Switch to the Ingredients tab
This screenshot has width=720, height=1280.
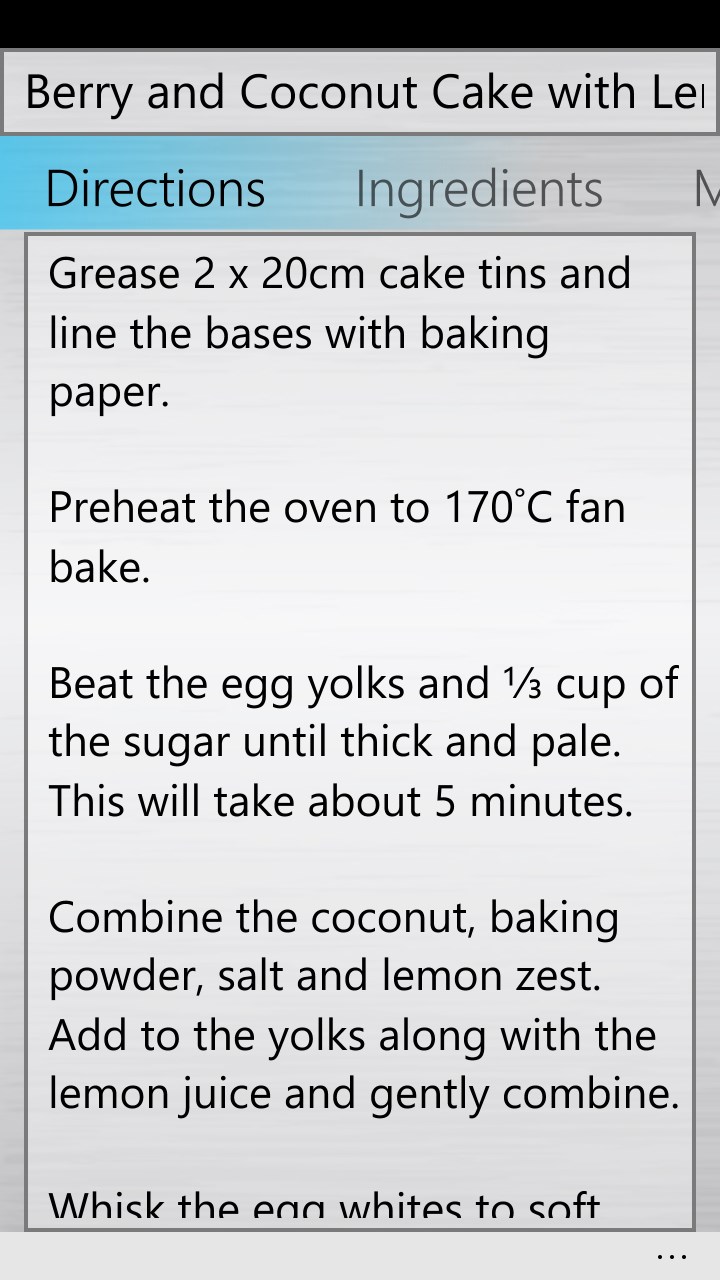[479, 189]
